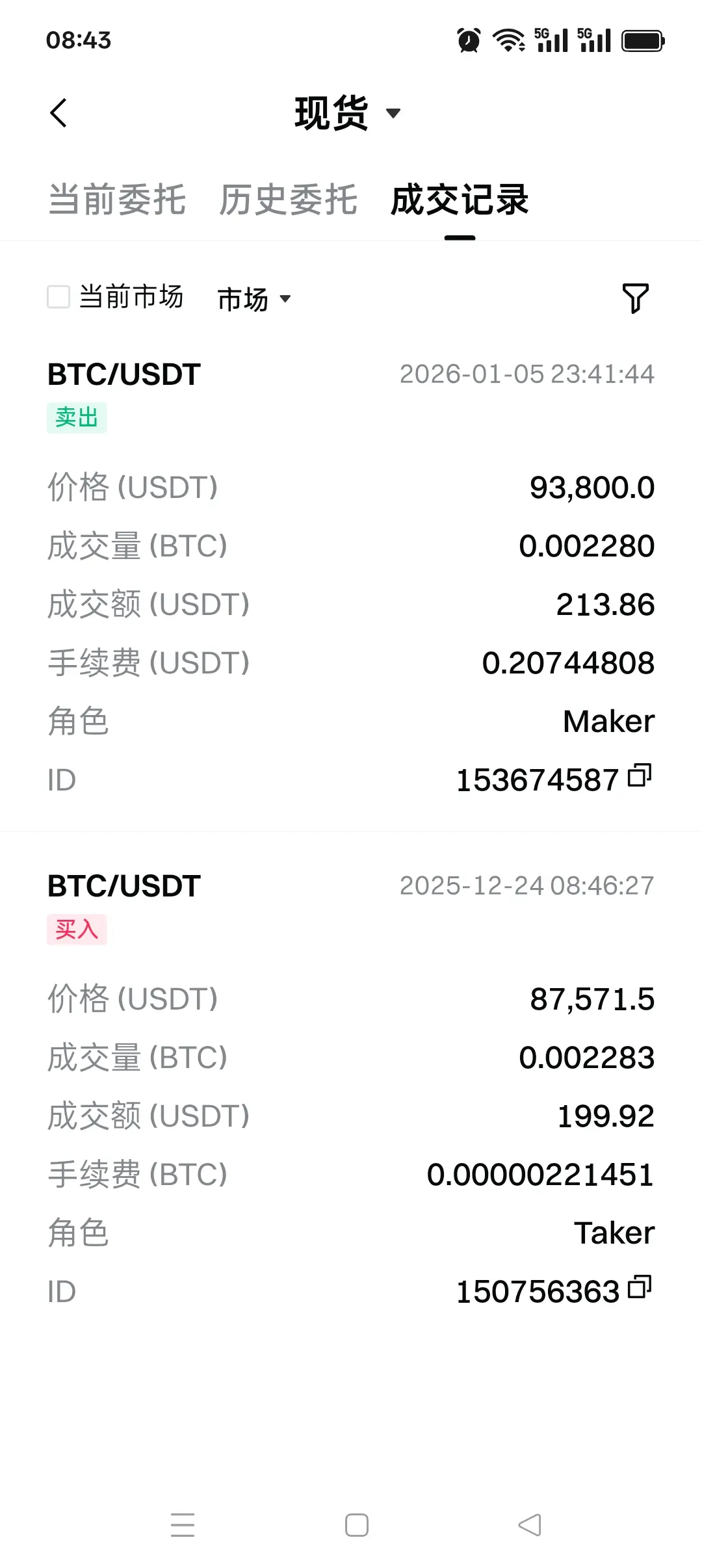Expand the 现货 account type dropdown
The width and height of the screenshot is (702, 1568).
point(348,113)
